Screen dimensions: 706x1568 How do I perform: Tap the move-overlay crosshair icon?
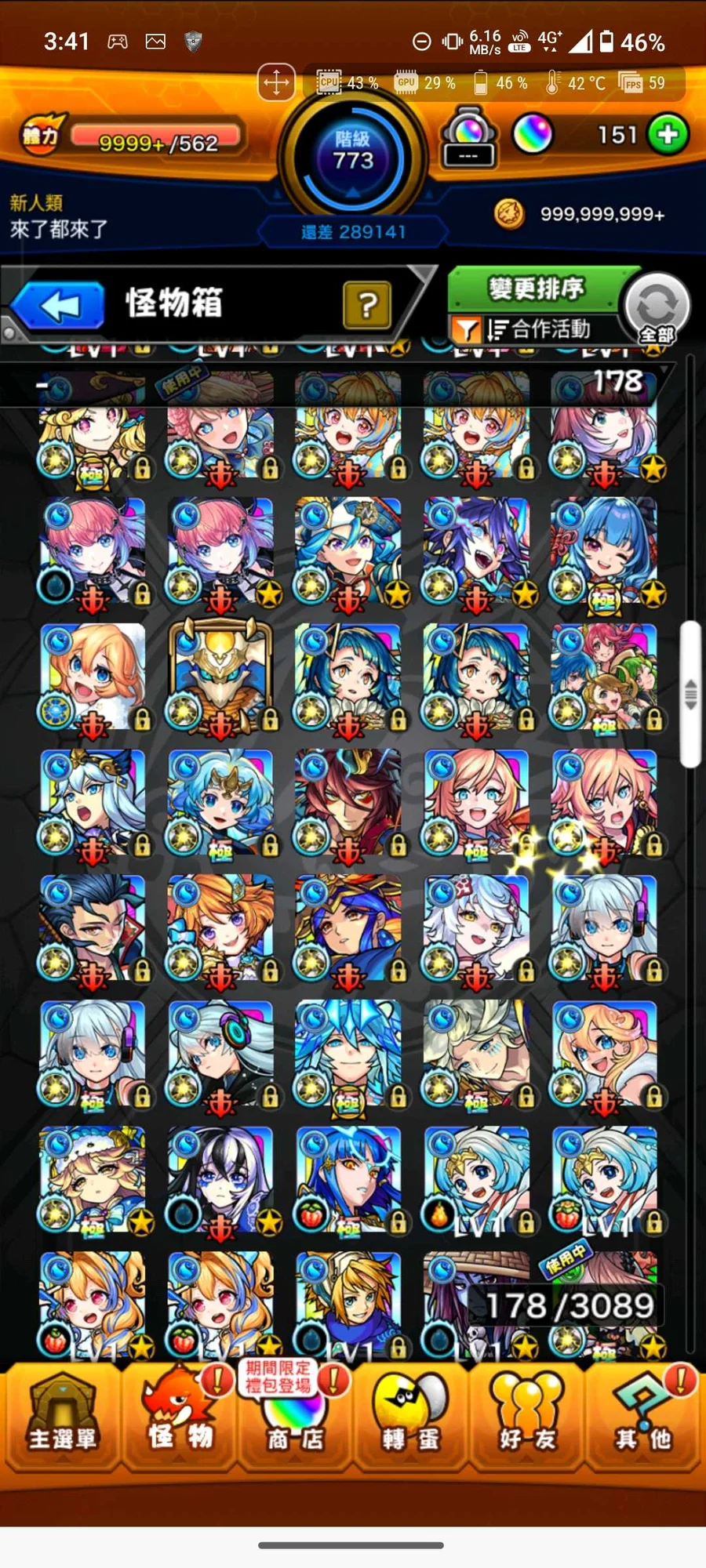click(x=276, y=82)
